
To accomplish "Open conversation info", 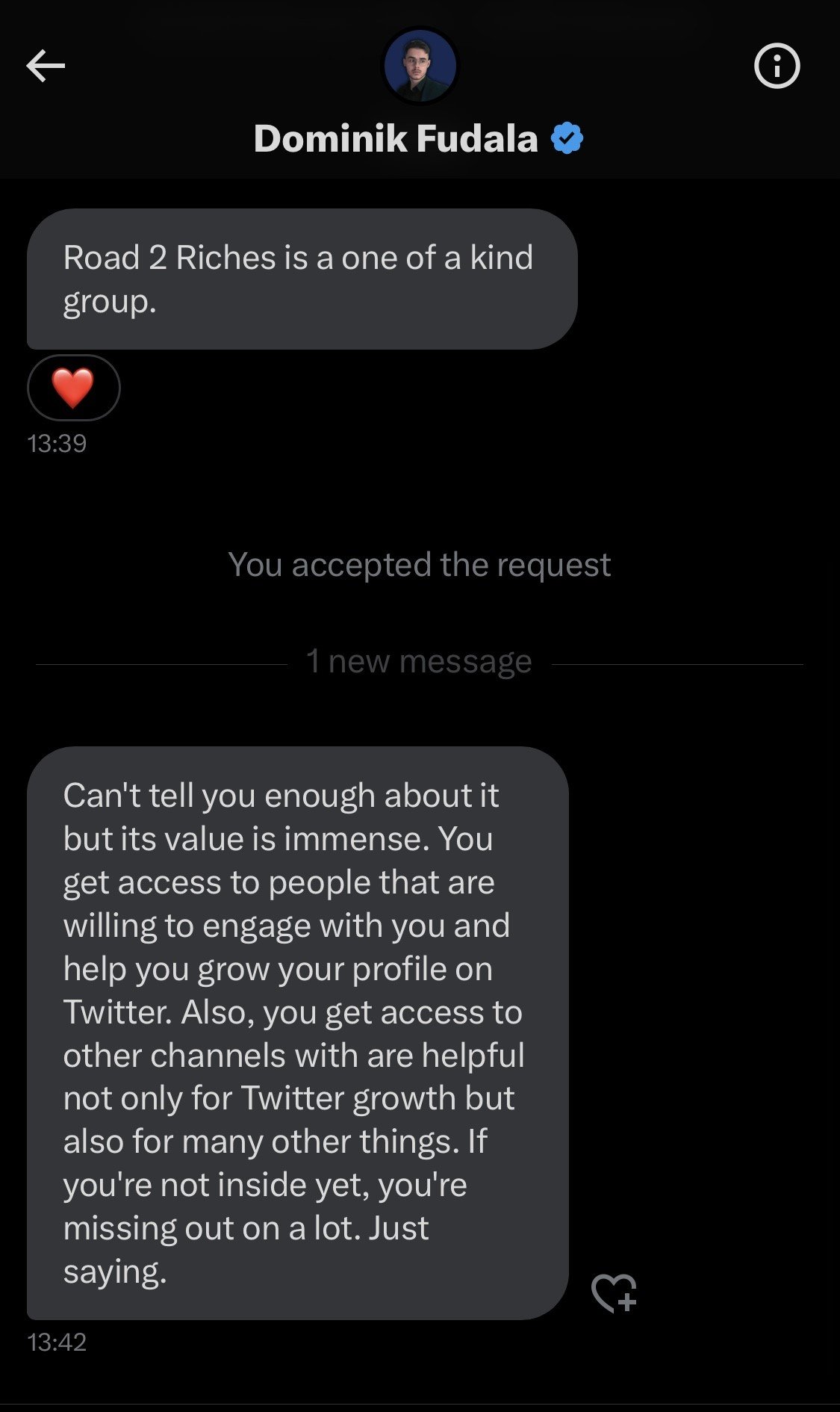I will point(777,66).
